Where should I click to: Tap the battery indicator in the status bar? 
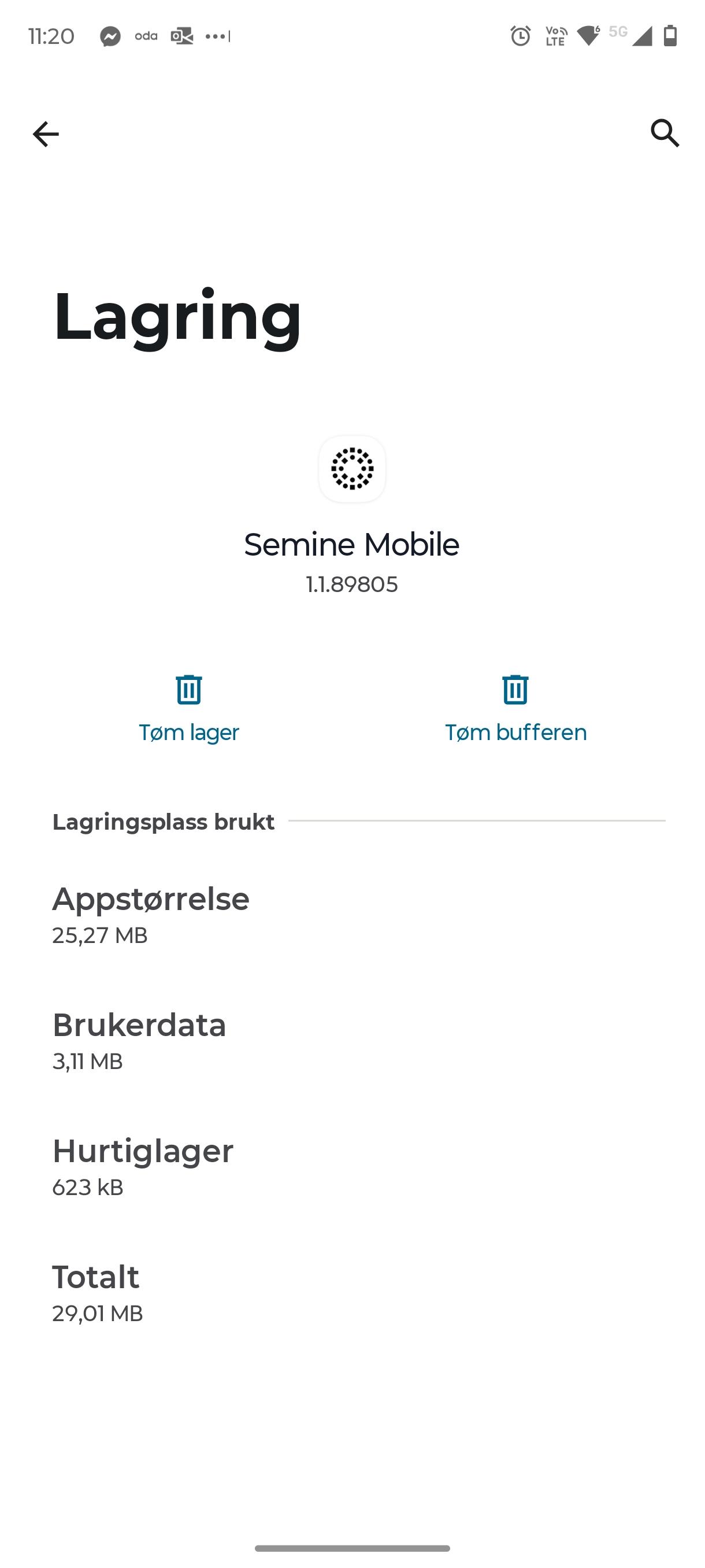(x=670, y=36)
